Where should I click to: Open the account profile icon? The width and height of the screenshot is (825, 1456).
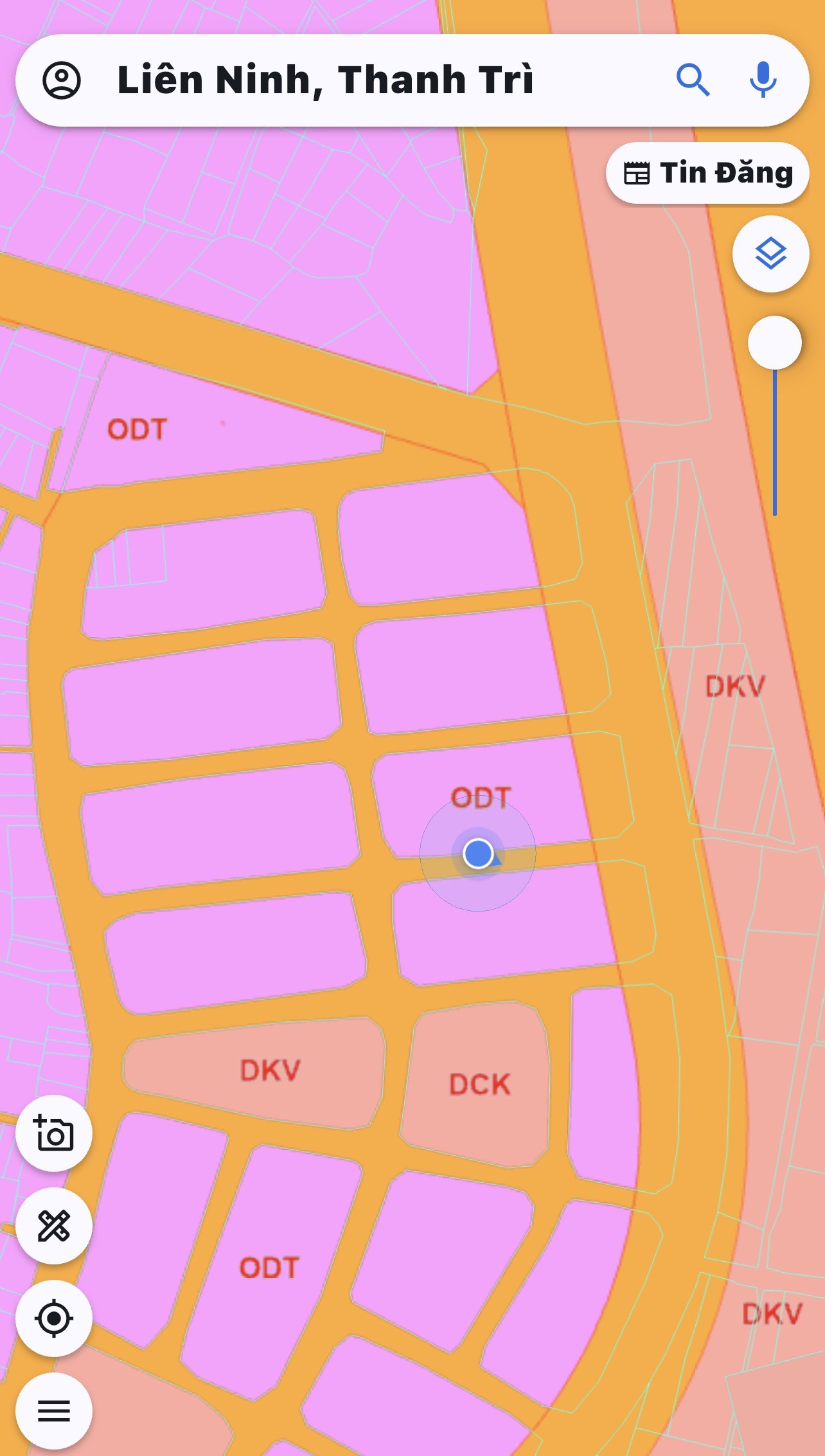tap(62, 80)
